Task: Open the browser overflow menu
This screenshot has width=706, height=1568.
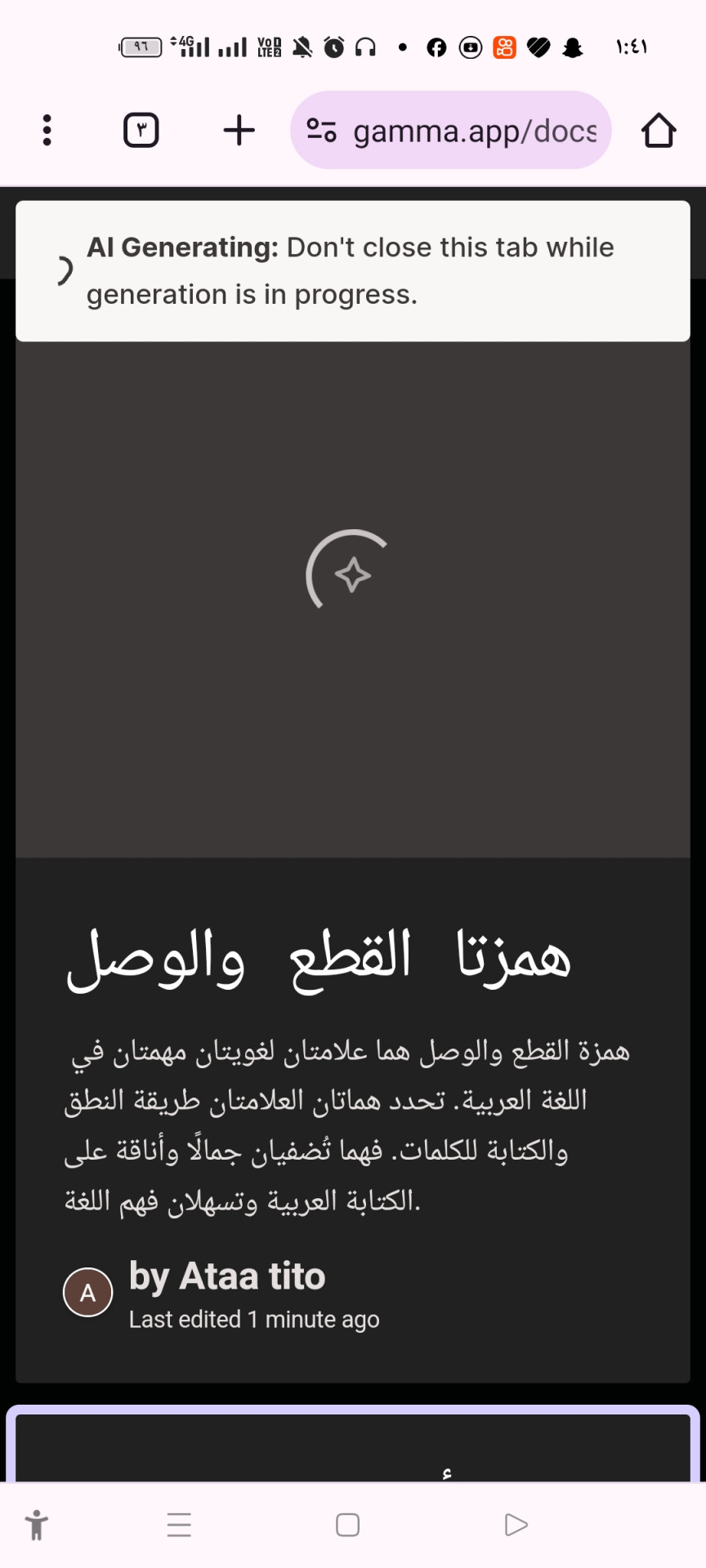Action: point(47,130)
